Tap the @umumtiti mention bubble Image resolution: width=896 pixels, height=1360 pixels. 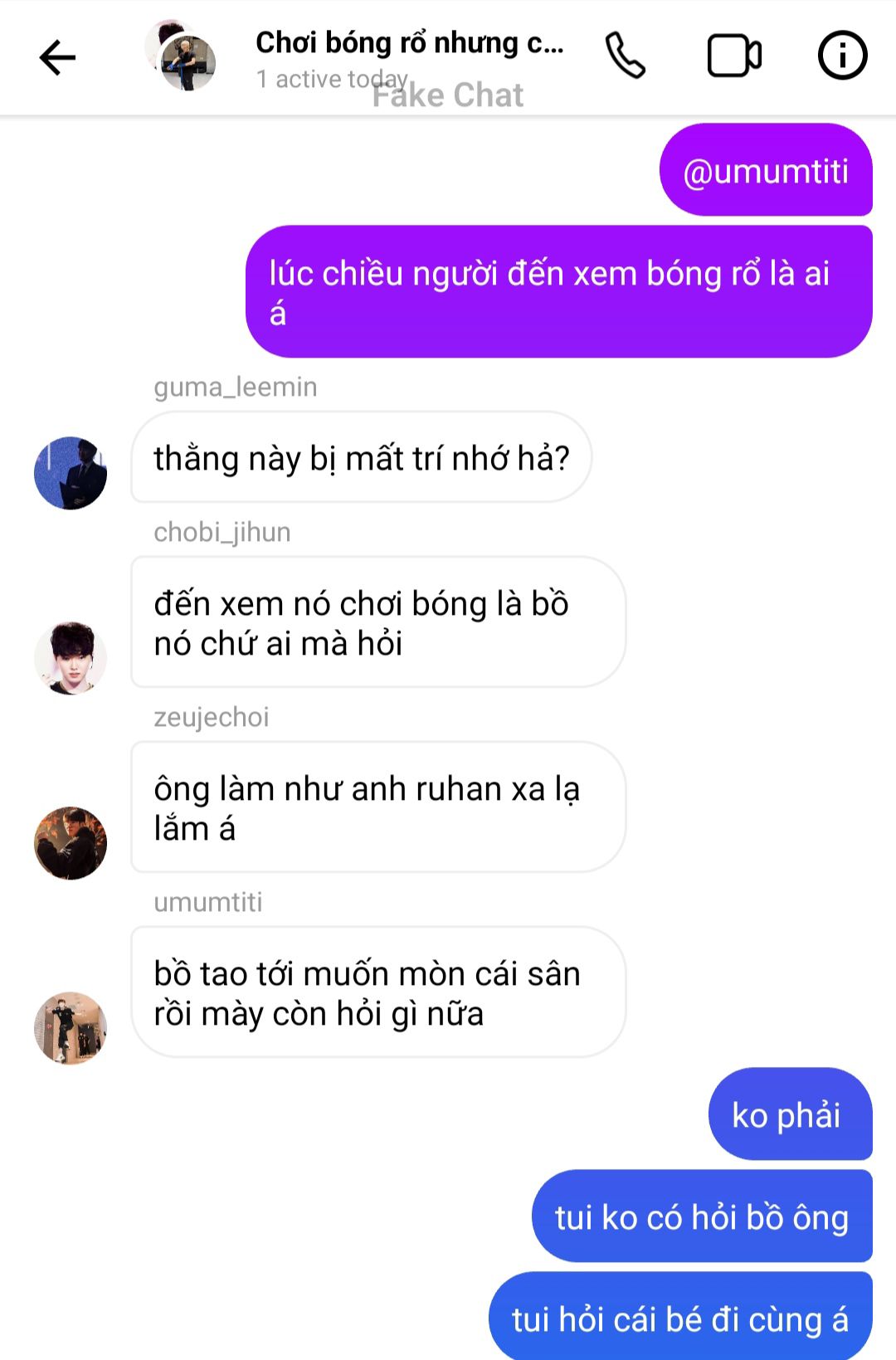pyautogui.click(x=765, y=171)
